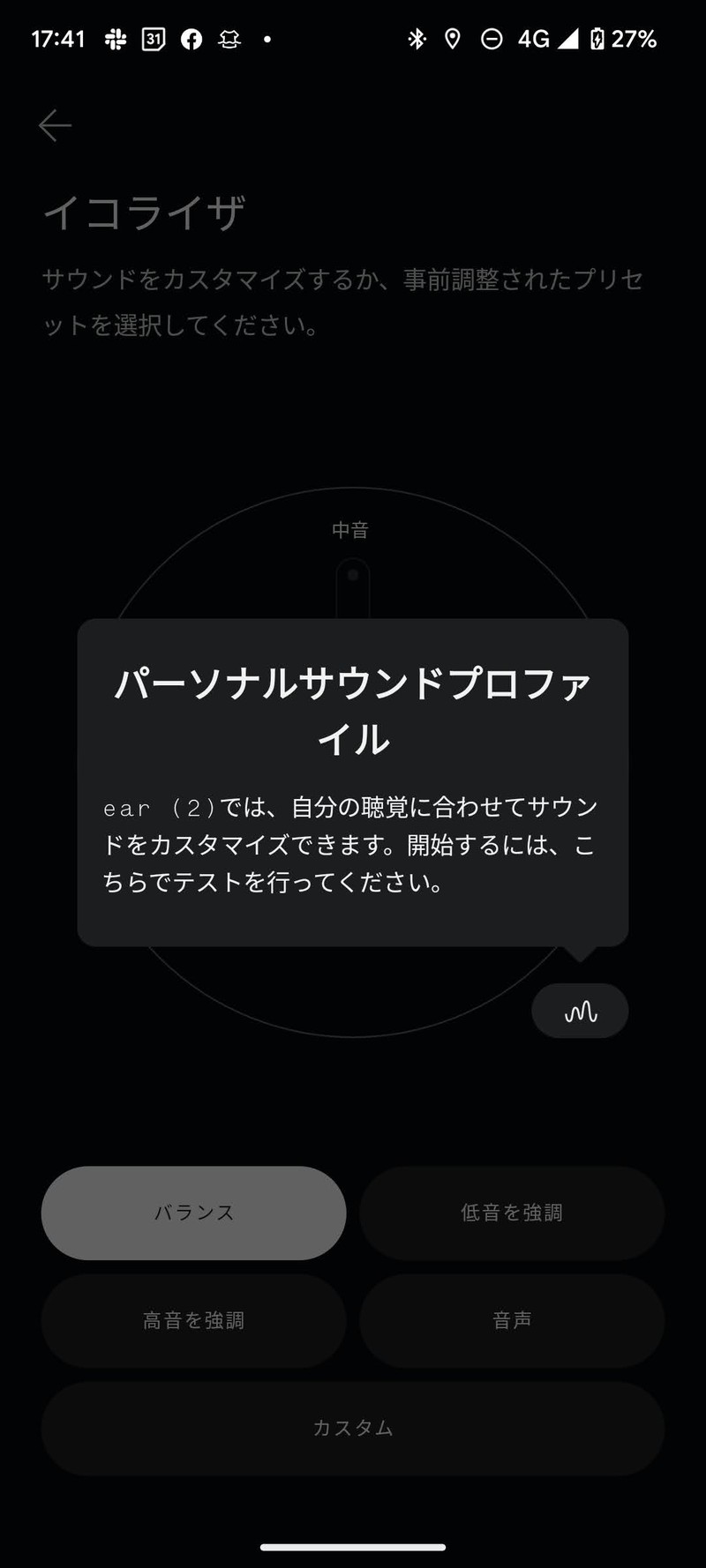Choose the 低音を強調 preset
This screenshot has height=1568, width=706.
click(x=512, y=1213)
